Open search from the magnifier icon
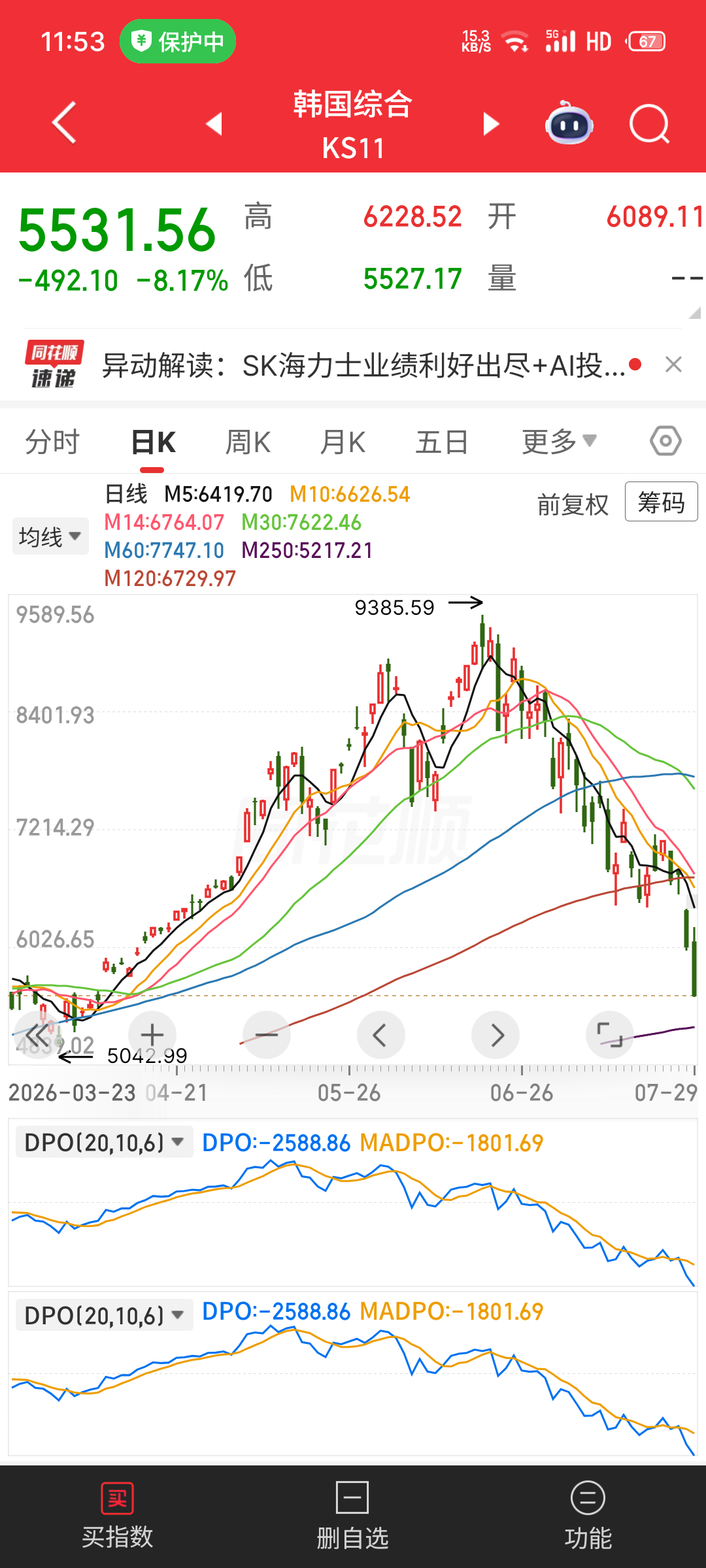 [x=649, y=123]
